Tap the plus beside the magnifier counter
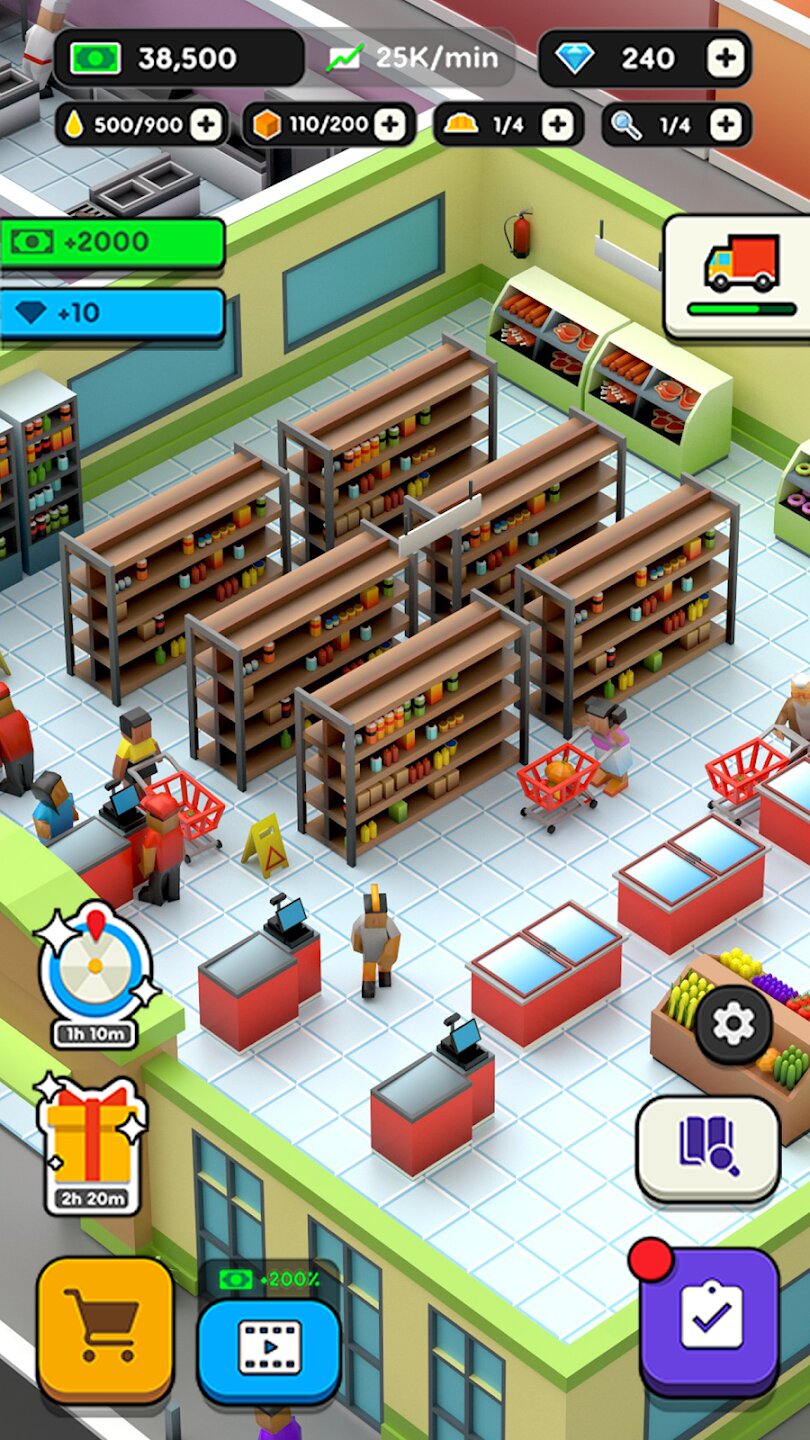The height and width of the screenshot is (1440, 810). pyautogui.click(x=725, y=125)
